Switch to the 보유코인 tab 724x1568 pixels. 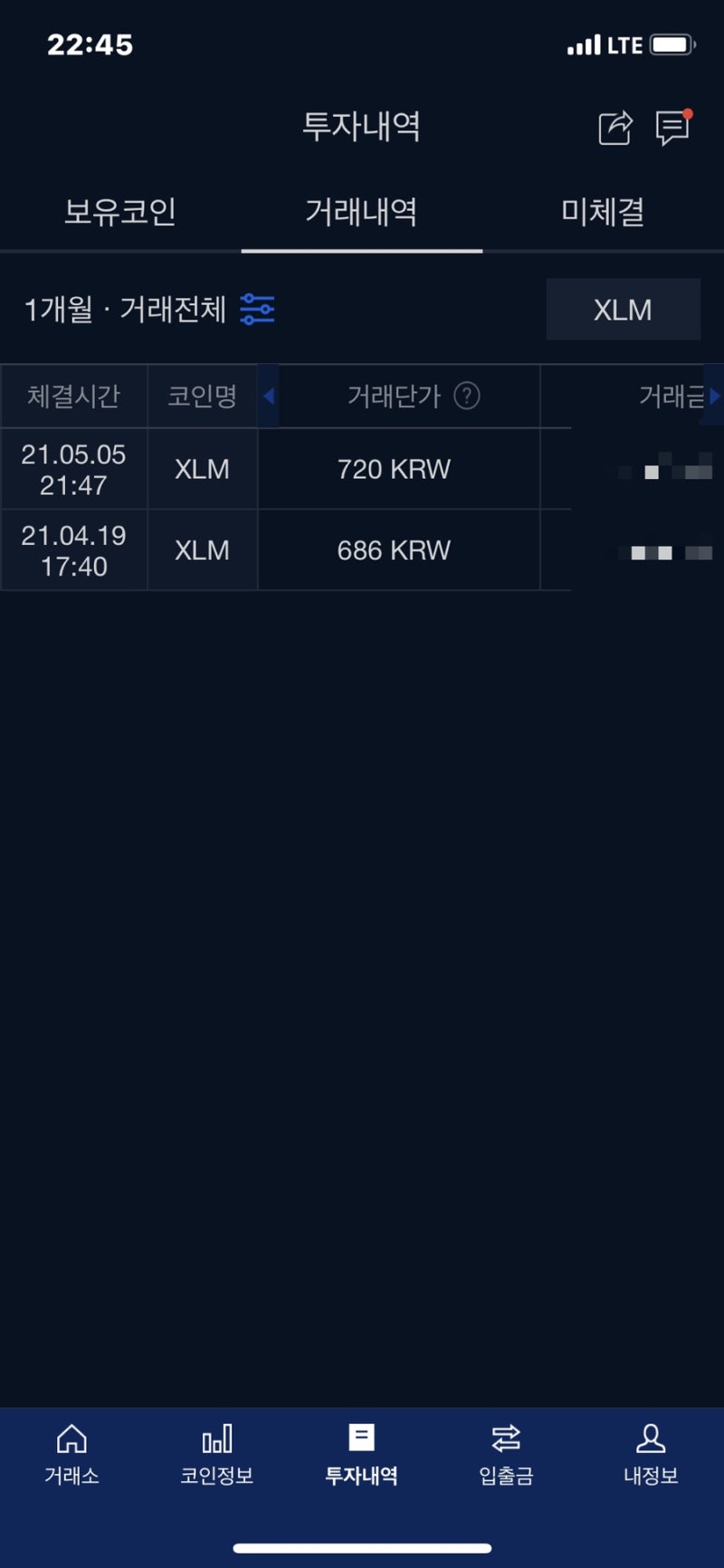coord(120,213)
